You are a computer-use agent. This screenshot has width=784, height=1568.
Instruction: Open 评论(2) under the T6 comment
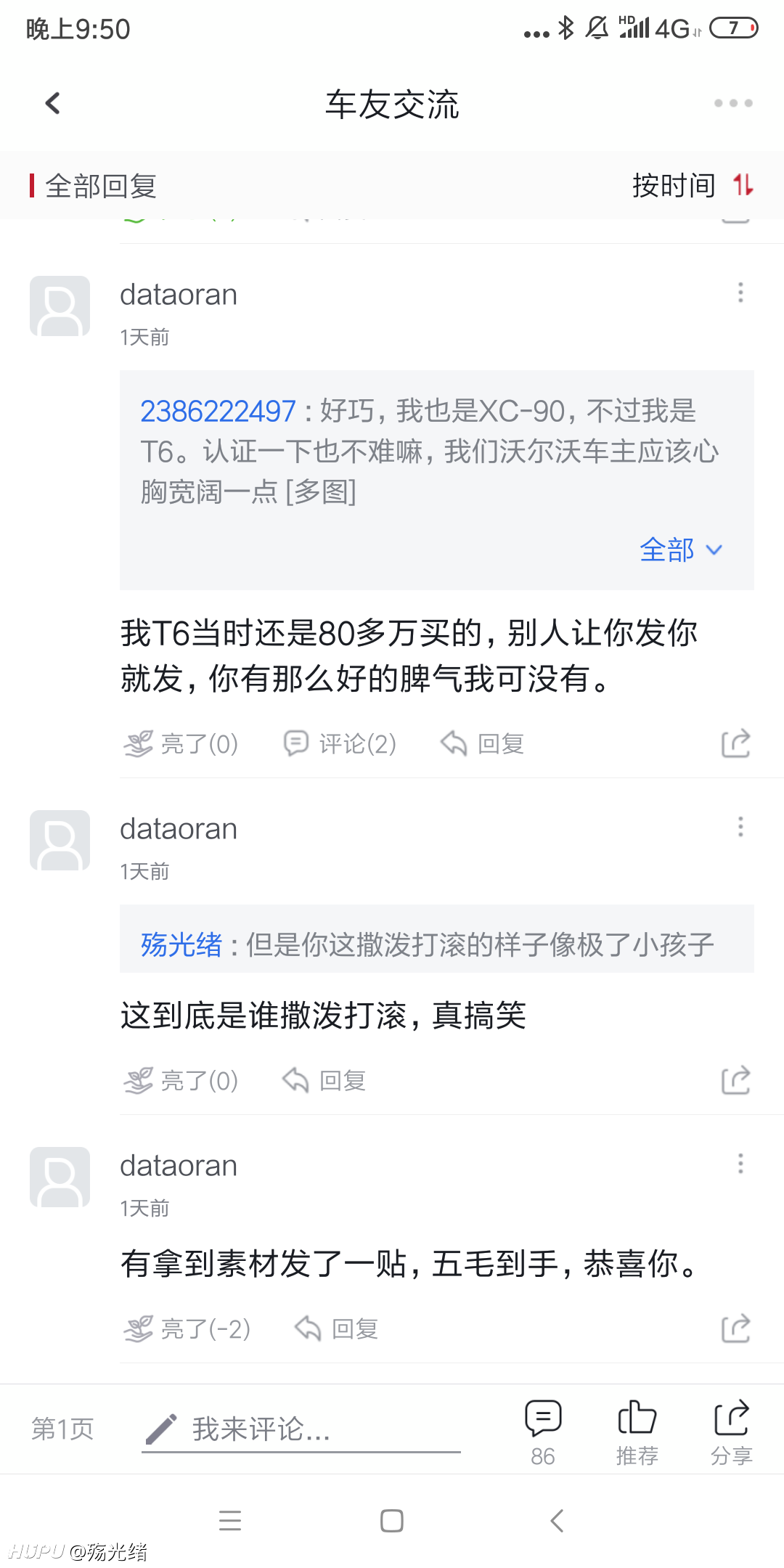point(340,743)
